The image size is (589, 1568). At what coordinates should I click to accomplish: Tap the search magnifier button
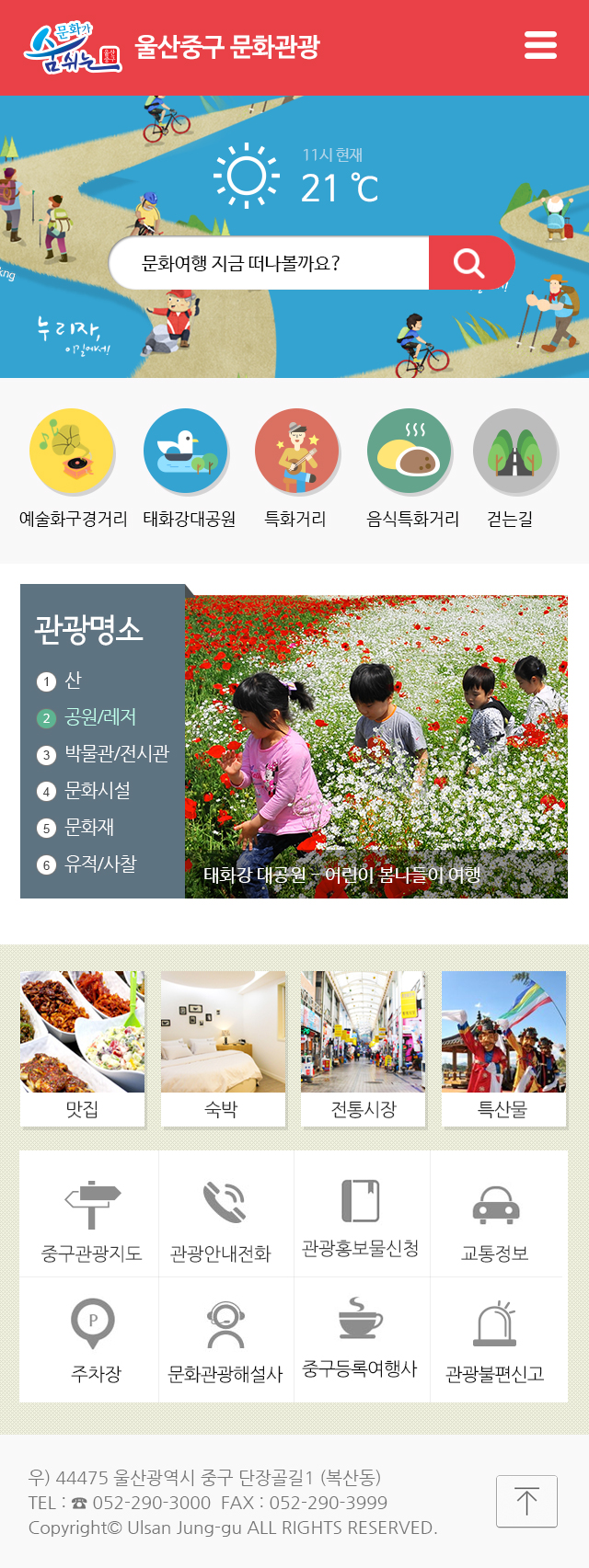point(469,263)
